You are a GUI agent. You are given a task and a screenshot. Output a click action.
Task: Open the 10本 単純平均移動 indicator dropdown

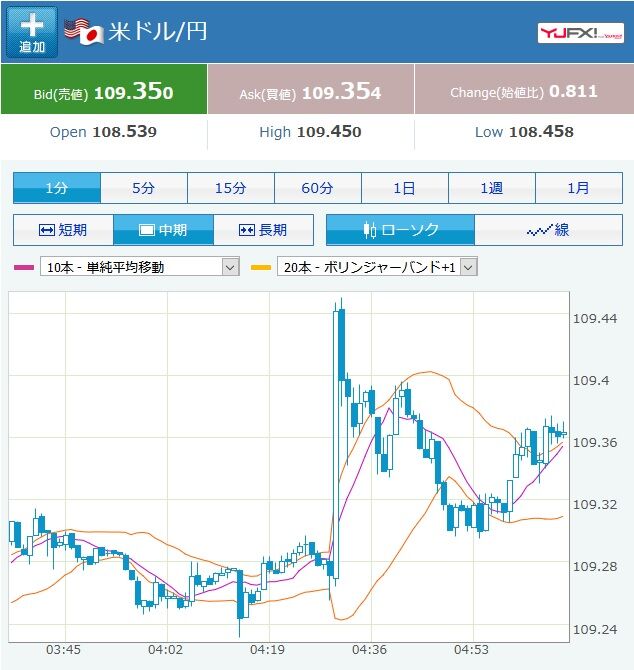[x=140, y=267]
